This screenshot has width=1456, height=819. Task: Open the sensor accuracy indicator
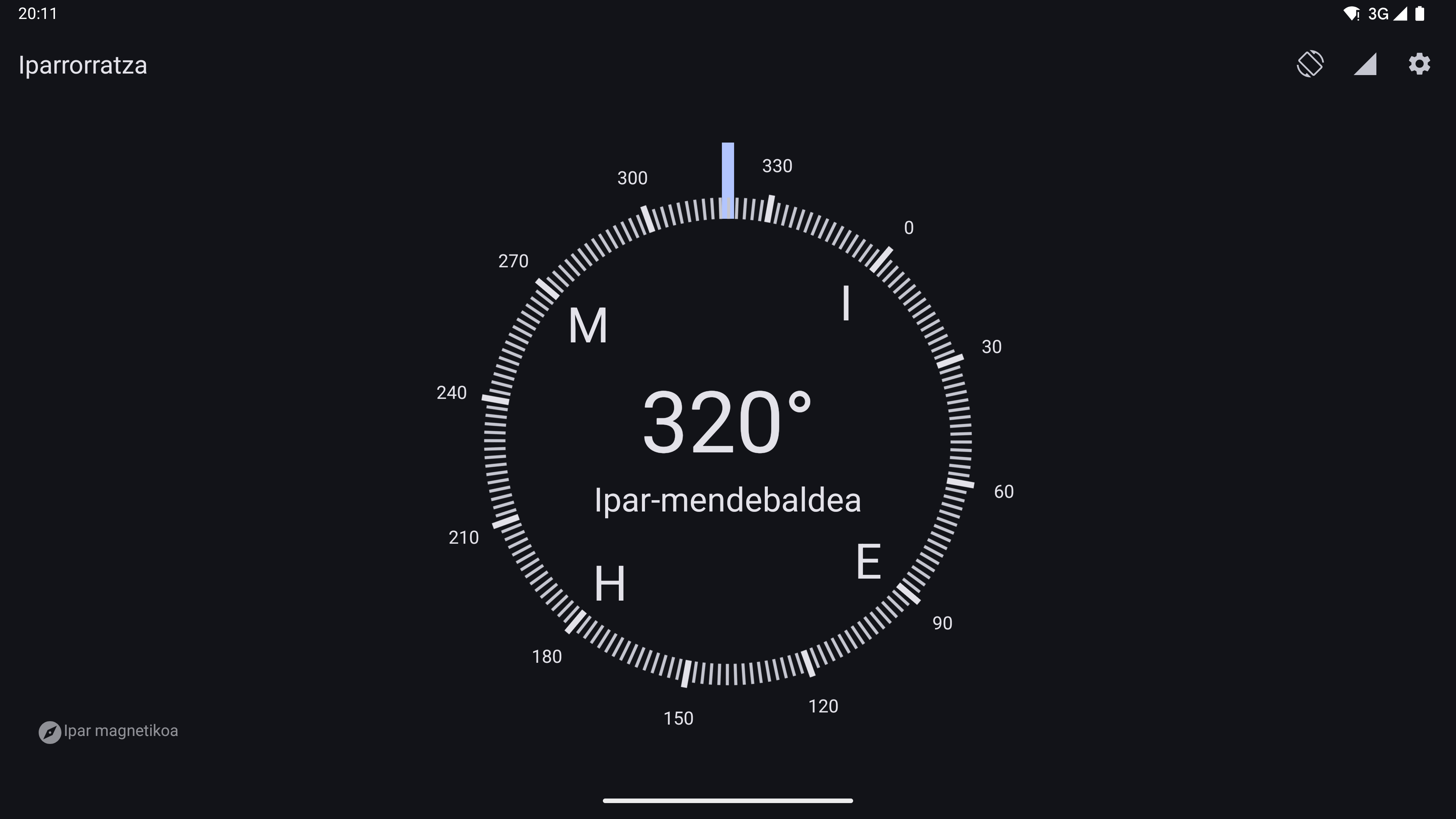1365,64
